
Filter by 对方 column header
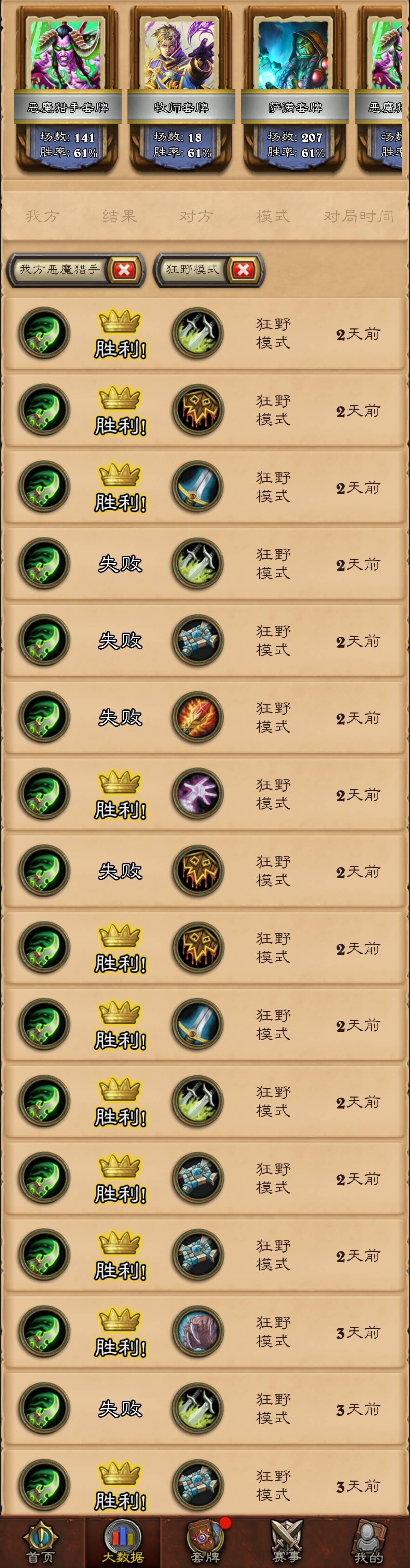[196, 216]
